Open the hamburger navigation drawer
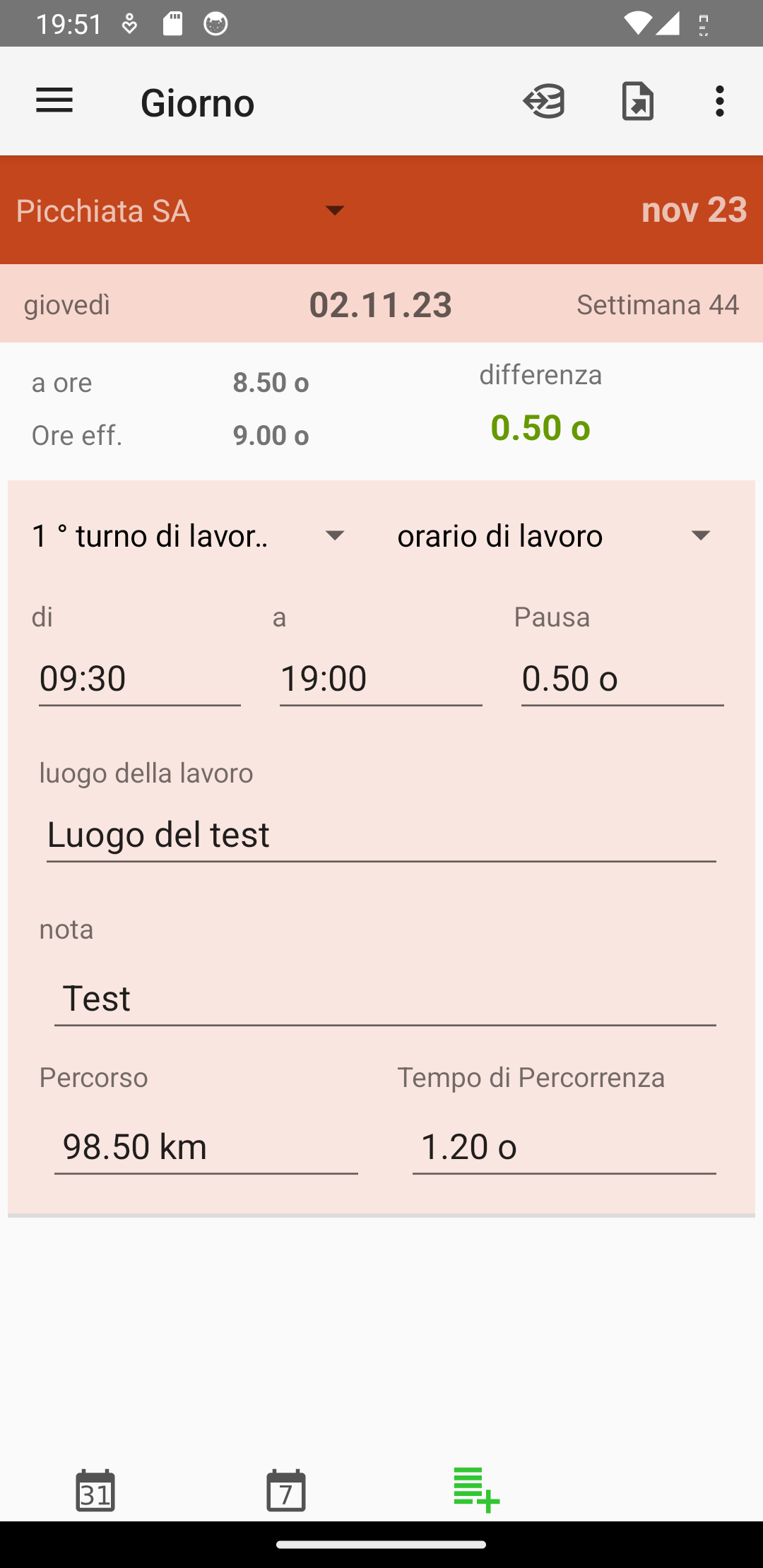 coord(54,101)
